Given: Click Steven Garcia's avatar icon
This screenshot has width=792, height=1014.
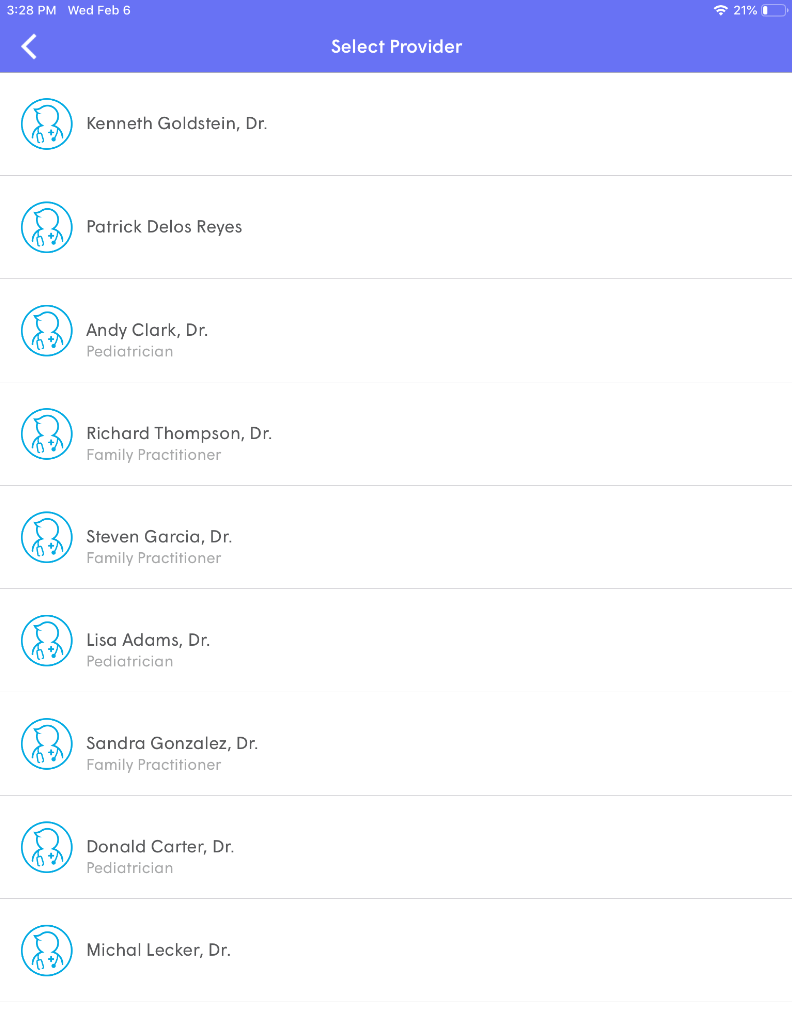Looking at the screenshot, I should coord(47,537).
